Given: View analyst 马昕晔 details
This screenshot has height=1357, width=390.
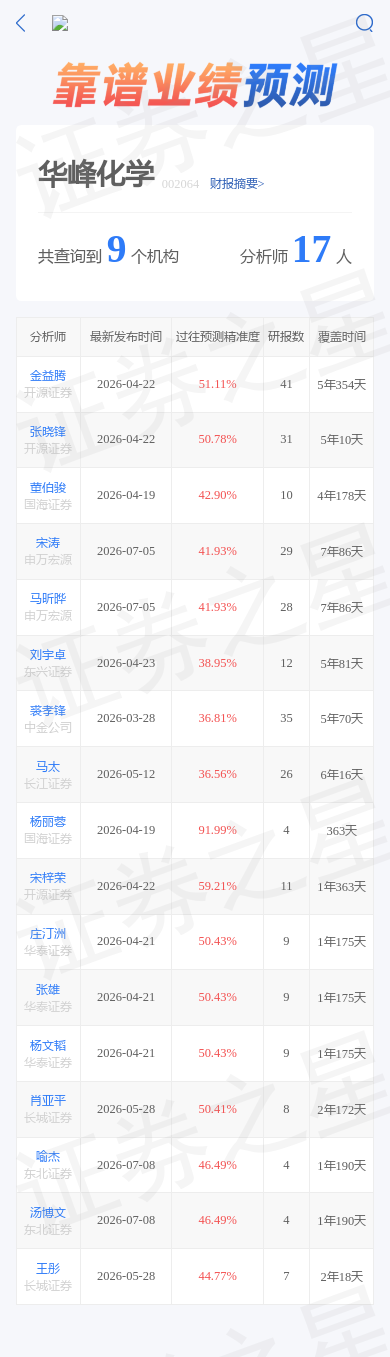Looking at the screenshot, I should [x=48, y=599].
